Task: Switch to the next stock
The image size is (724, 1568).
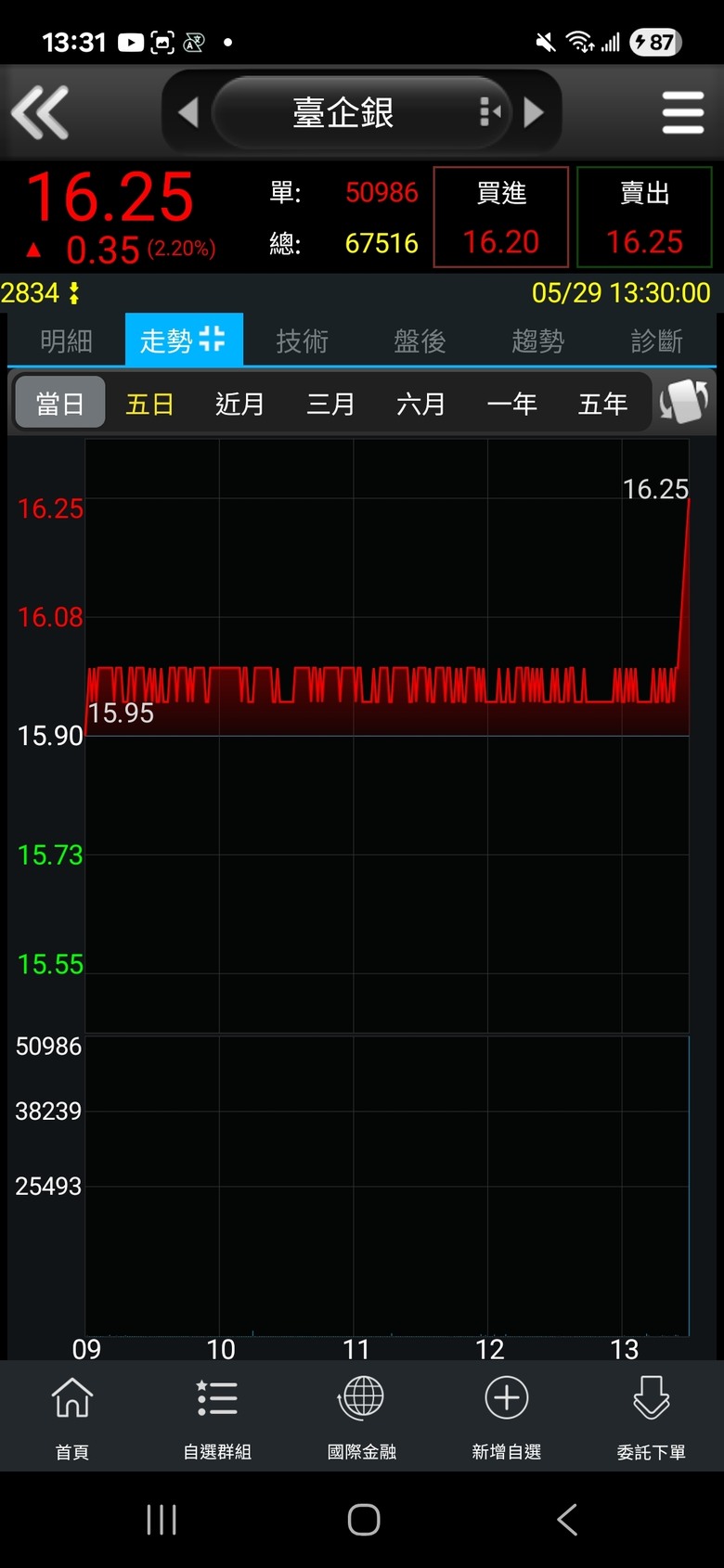Action: pyautogui.click(x=534, y=112)
